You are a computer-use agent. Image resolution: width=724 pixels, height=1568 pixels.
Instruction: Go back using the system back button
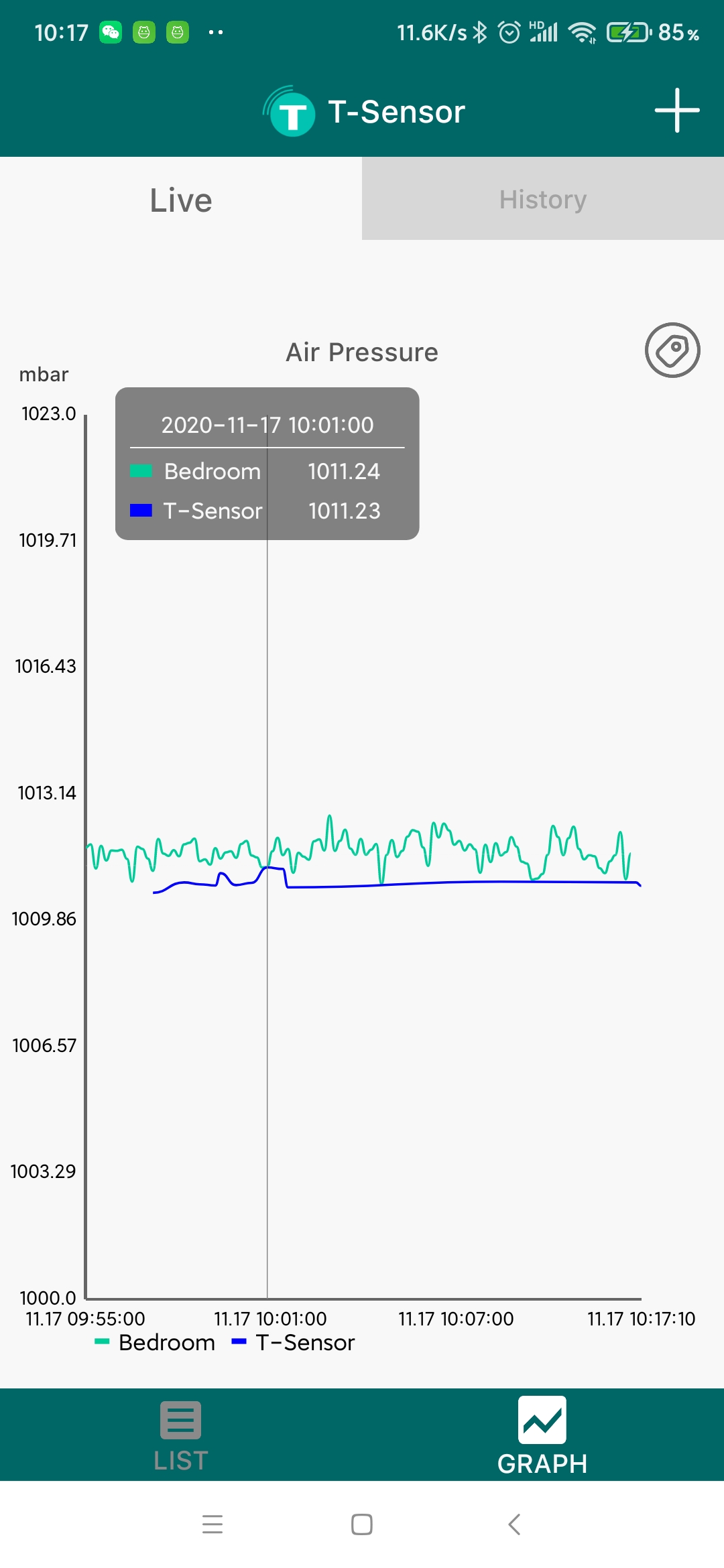(514, 1524)
